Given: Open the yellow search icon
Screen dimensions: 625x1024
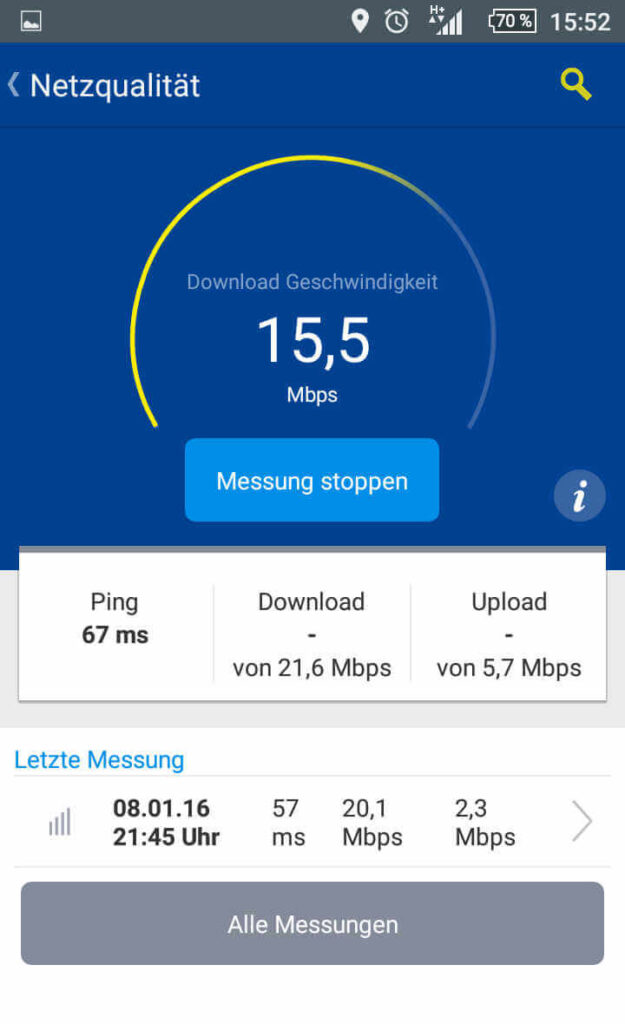Looking at the screenshot, I should [x=576, y=85].
